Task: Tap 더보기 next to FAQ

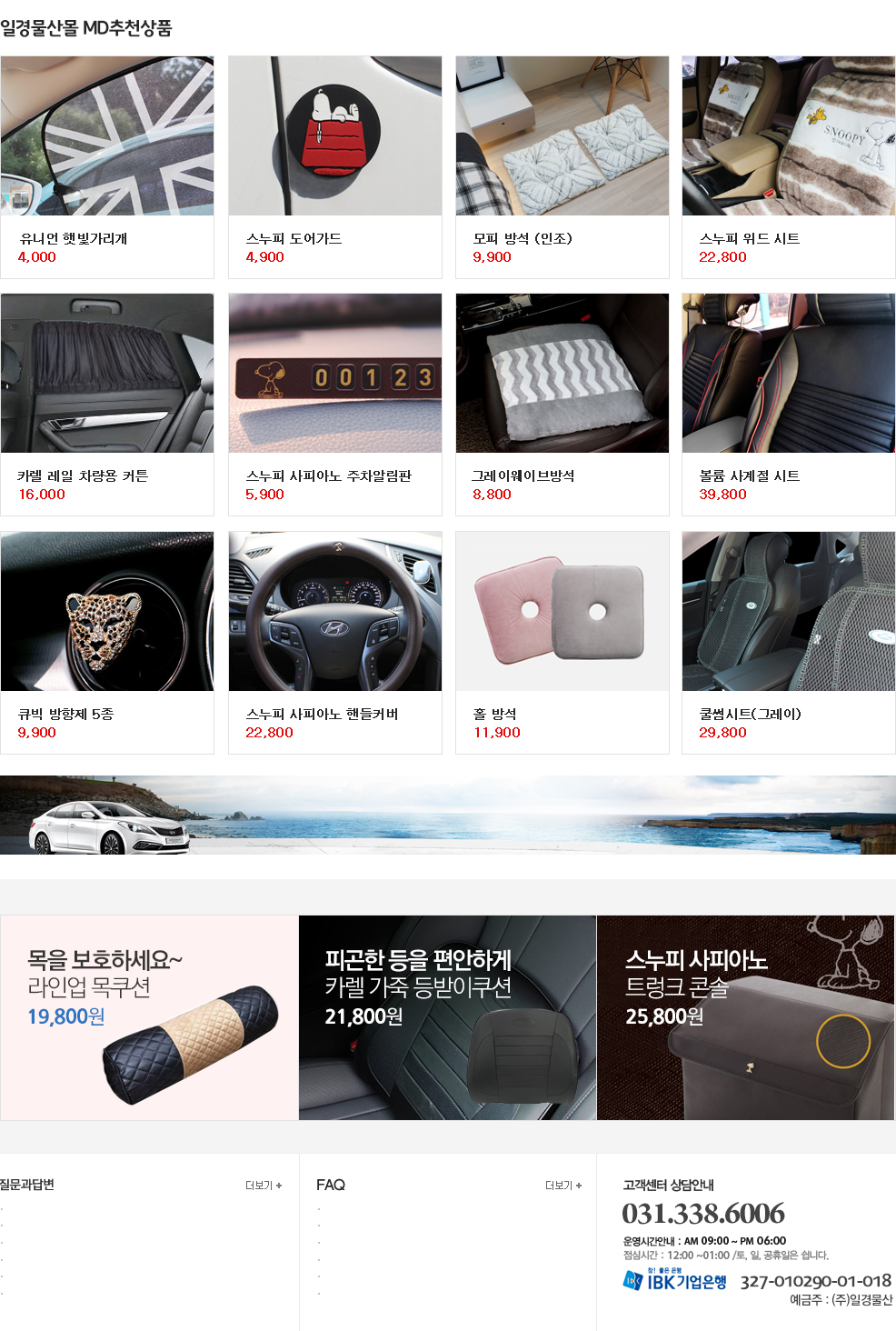Action: coord(563,1186)
